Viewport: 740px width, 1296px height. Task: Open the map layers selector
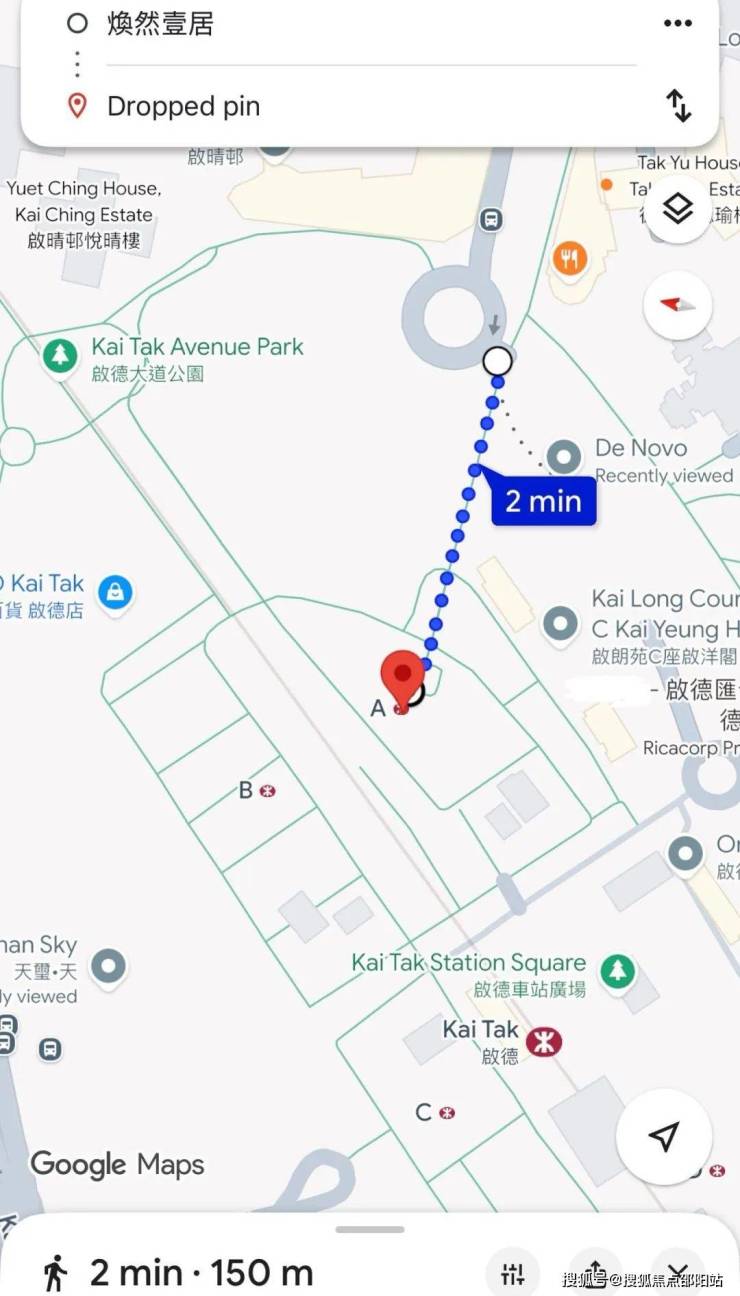[x=678, y=210]
